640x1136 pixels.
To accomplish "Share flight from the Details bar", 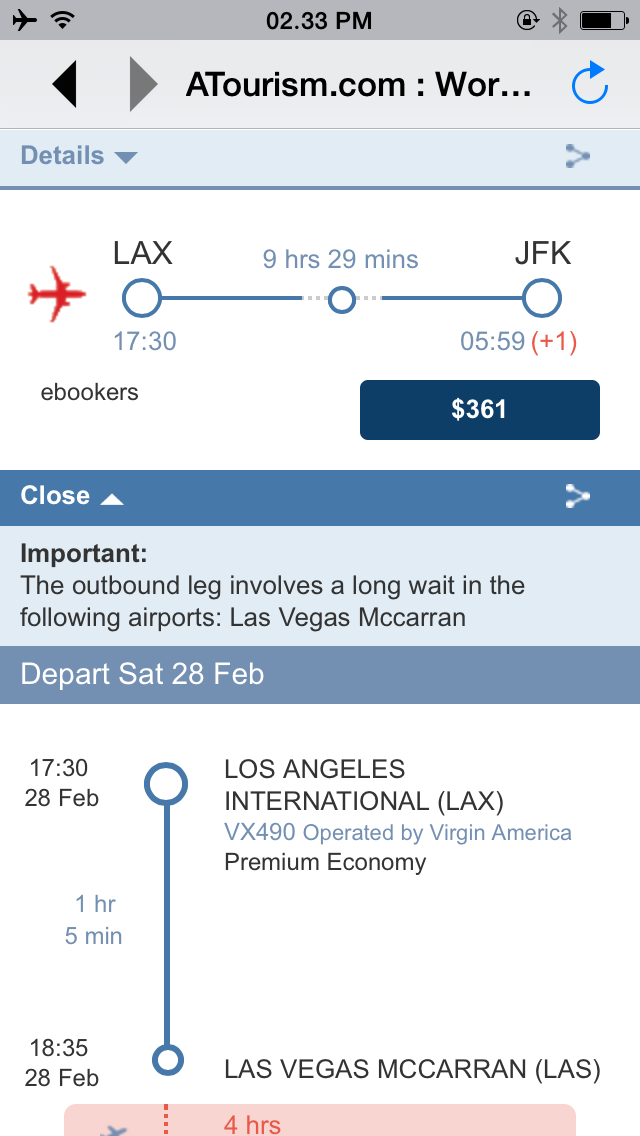I will pyautogui.click(x=577, y=156).
